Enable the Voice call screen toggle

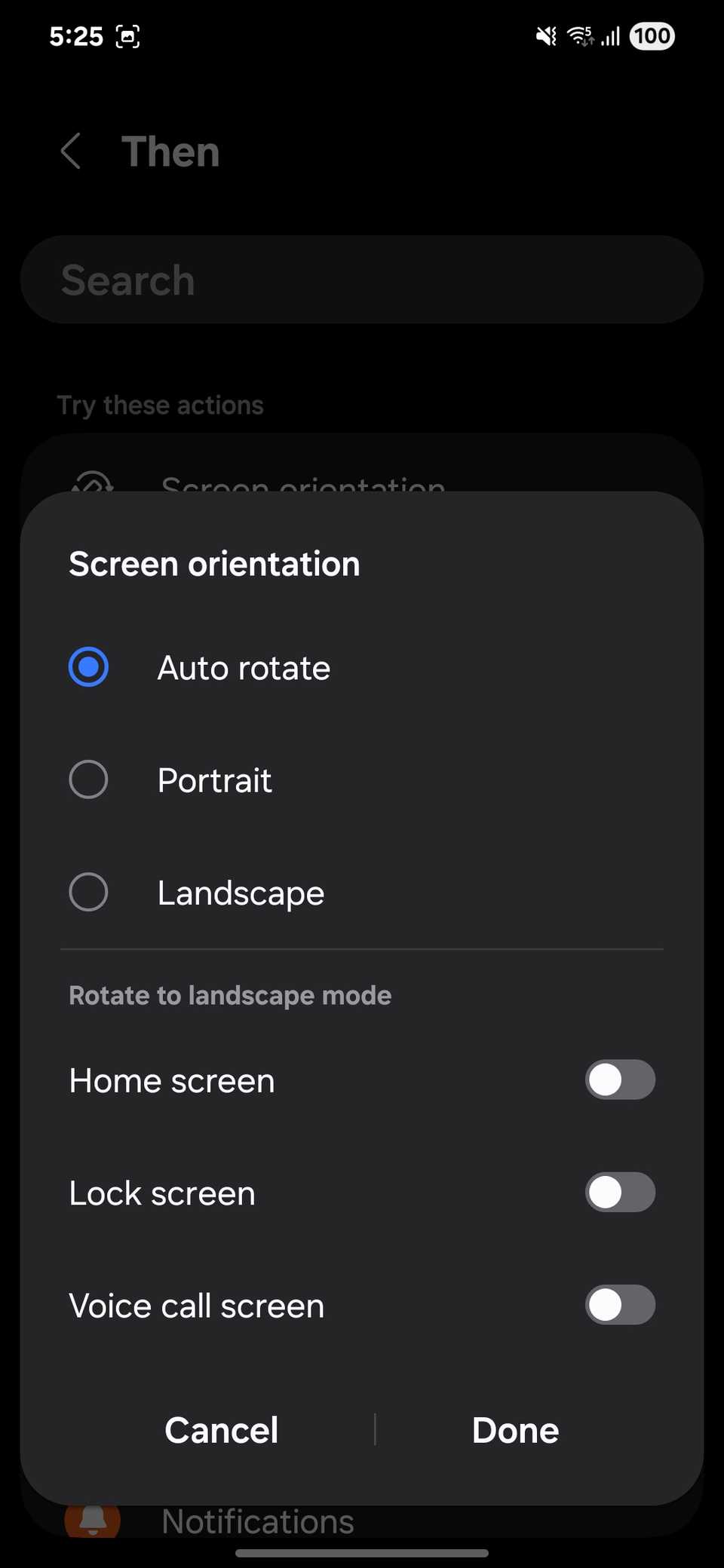pyautogui.click(x=620, y=1305)
